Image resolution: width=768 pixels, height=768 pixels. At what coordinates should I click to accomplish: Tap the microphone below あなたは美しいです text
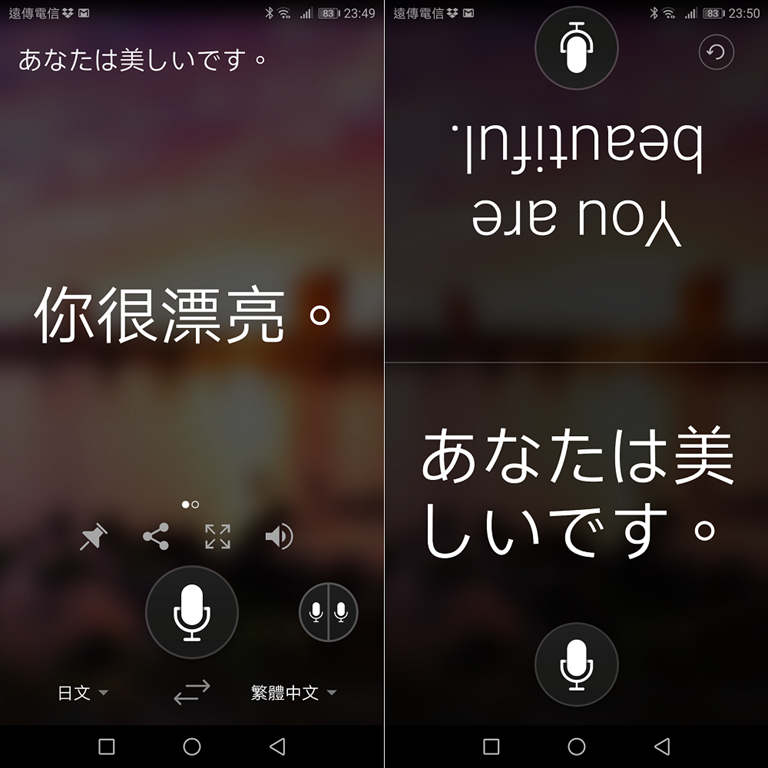click(x=576, y=664)
